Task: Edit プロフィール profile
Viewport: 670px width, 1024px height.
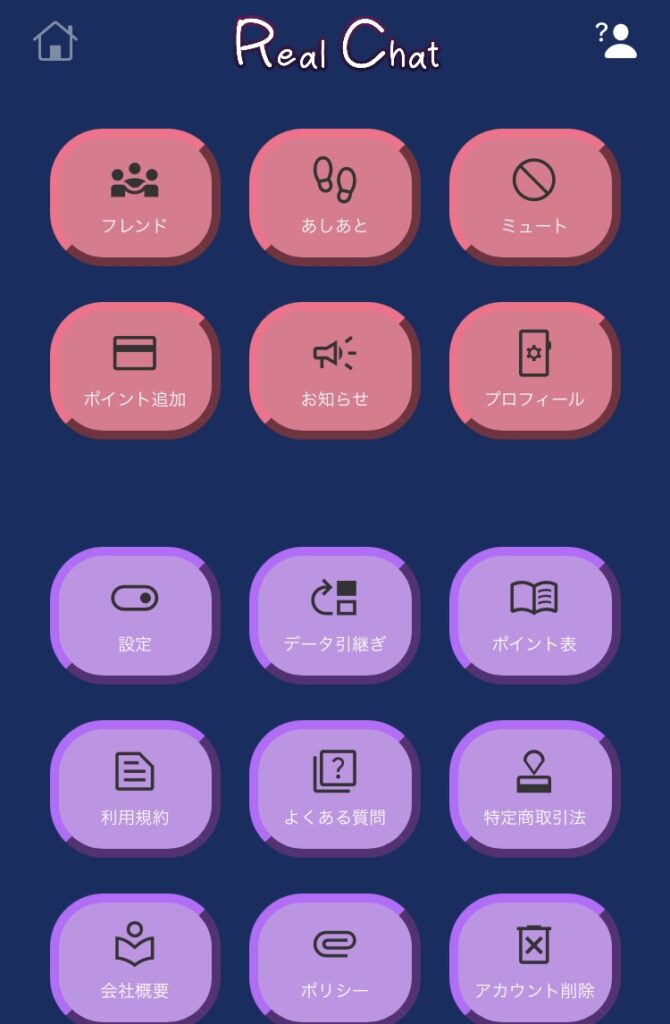Action: click(x=534, y=369)
